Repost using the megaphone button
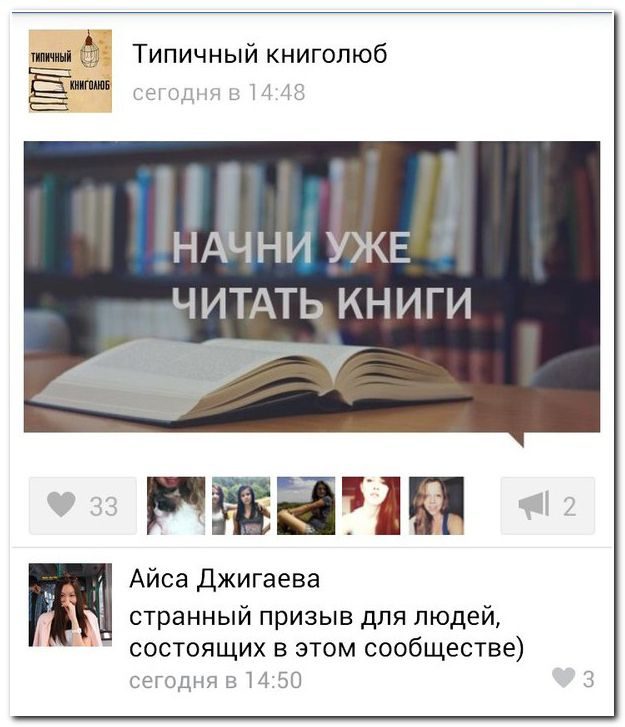The width and height of the screenshot is (625, 727). tap(547, 506)
